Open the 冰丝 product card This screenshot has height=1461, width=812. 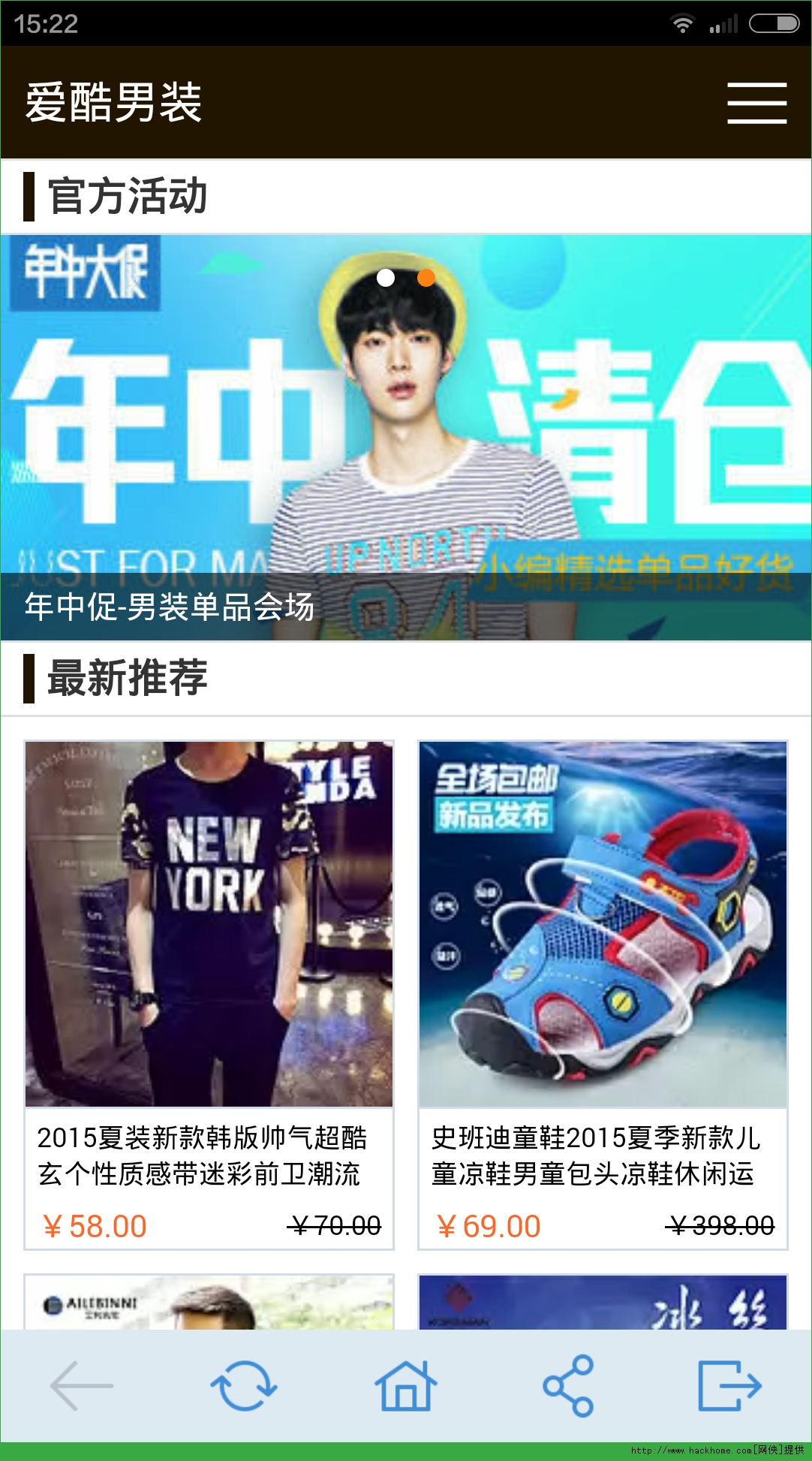click(603, 1302)
